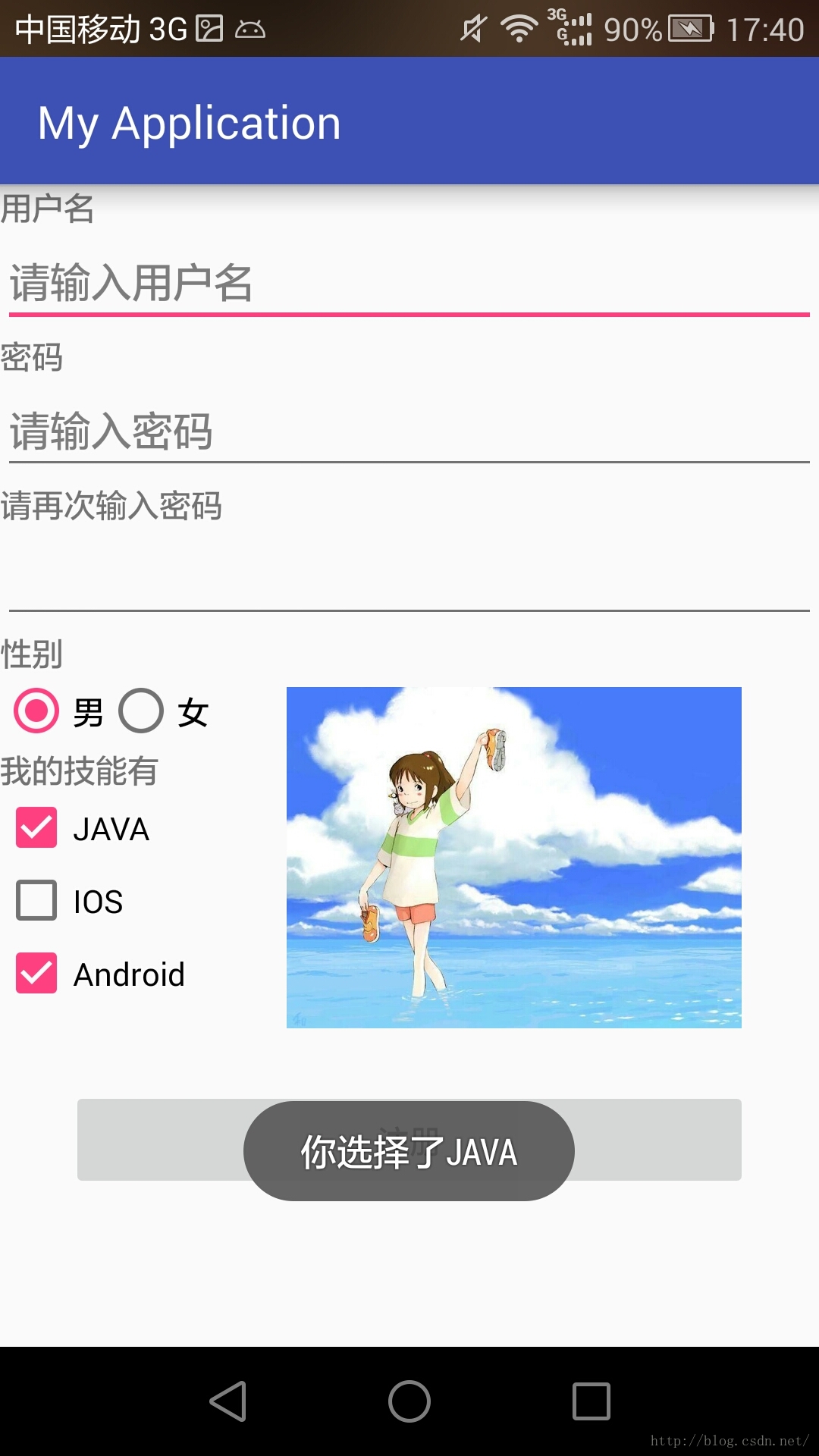
Task: Uncheck the Android skill checkbox
Action: [36, 973]
